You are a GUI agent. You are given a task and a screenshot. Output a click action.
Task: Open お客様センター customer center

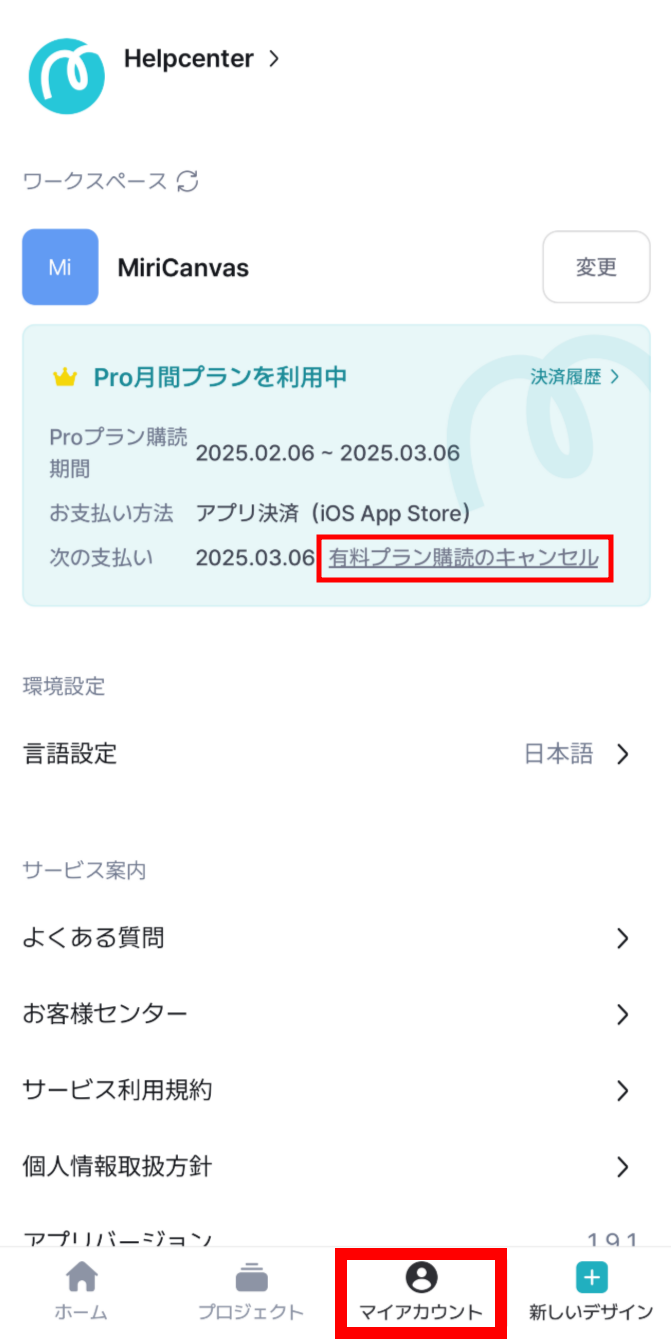(335, 1014)
